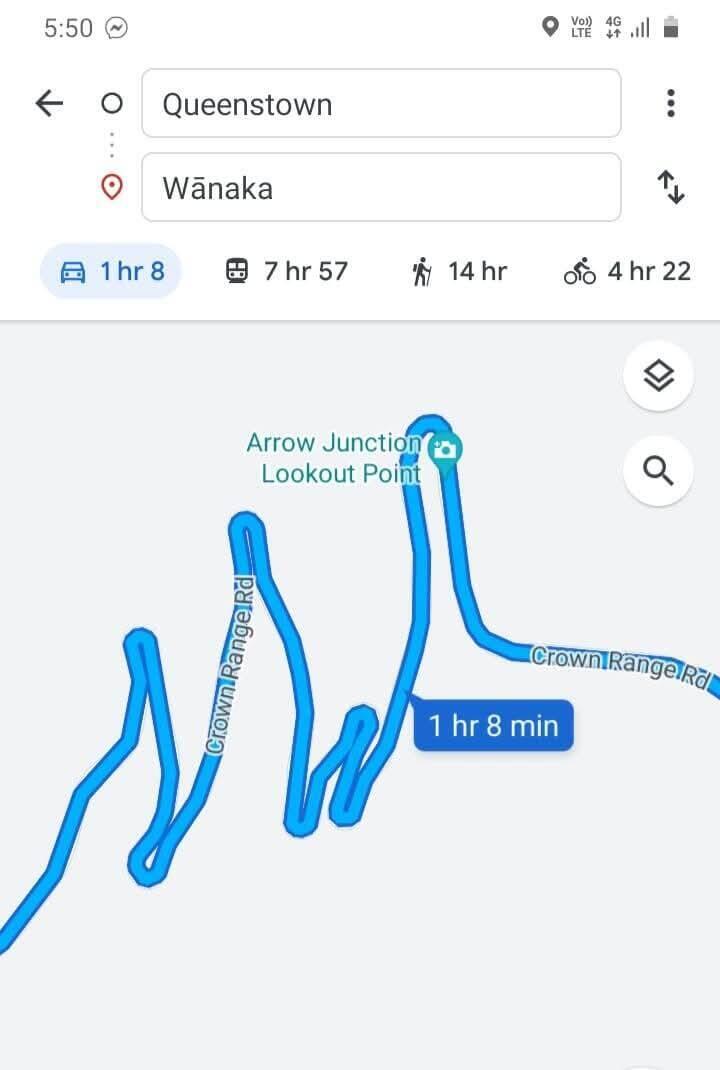Viewport: 720px width, 1070px height.
Task: Switch to transit mode 7 hr 57
Action: pos(286,271)
